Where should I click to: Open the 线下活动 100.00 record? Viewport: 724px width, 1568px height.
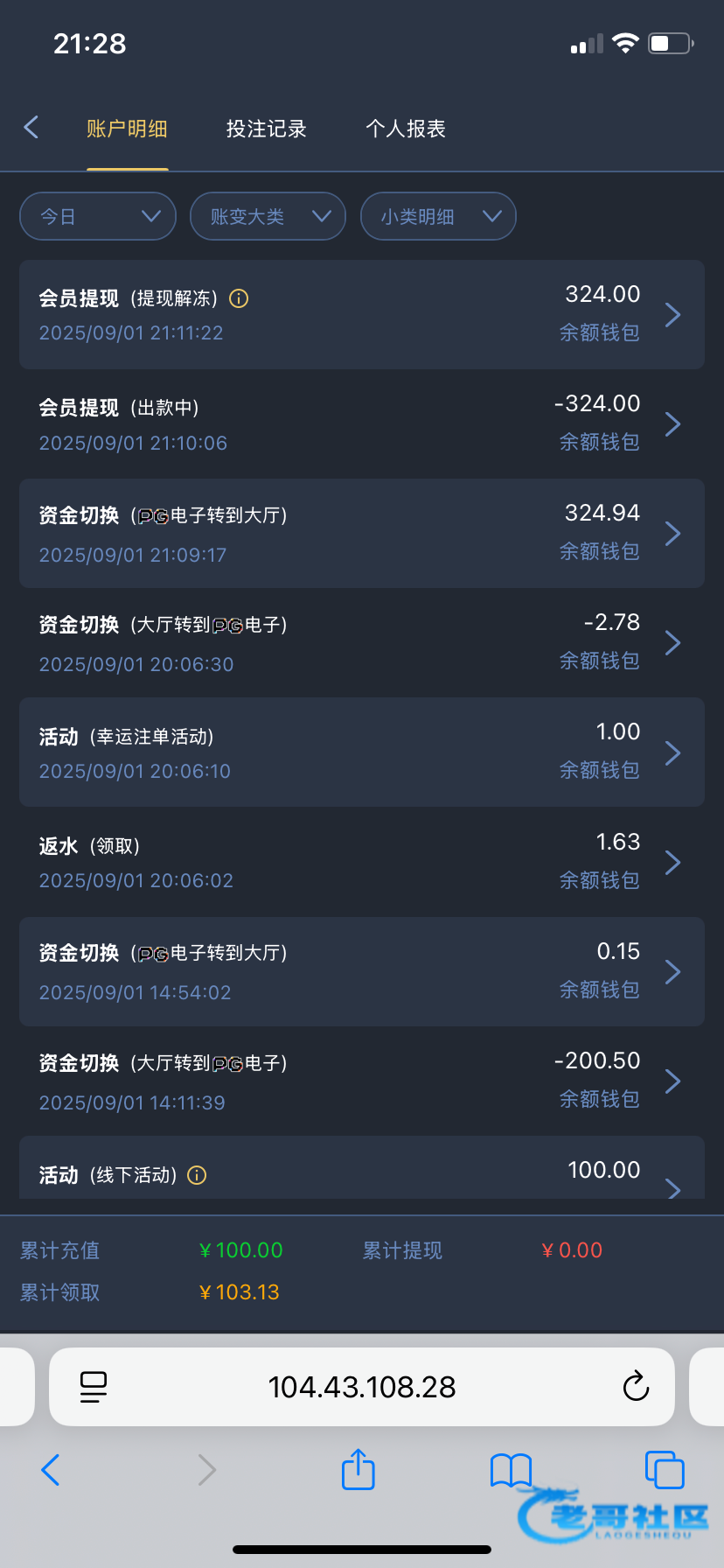[x=362, y=1168]
